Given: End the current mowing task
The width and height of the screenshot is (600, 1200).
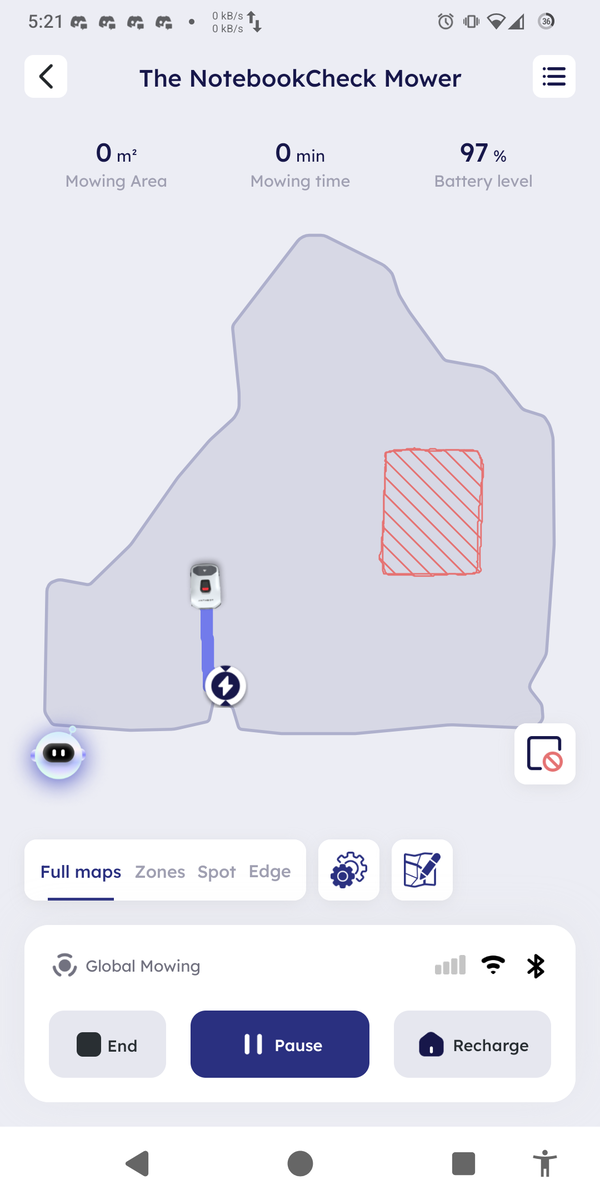Looking at the screenshot, I should pyautogui.click(x=107, y=1044).
